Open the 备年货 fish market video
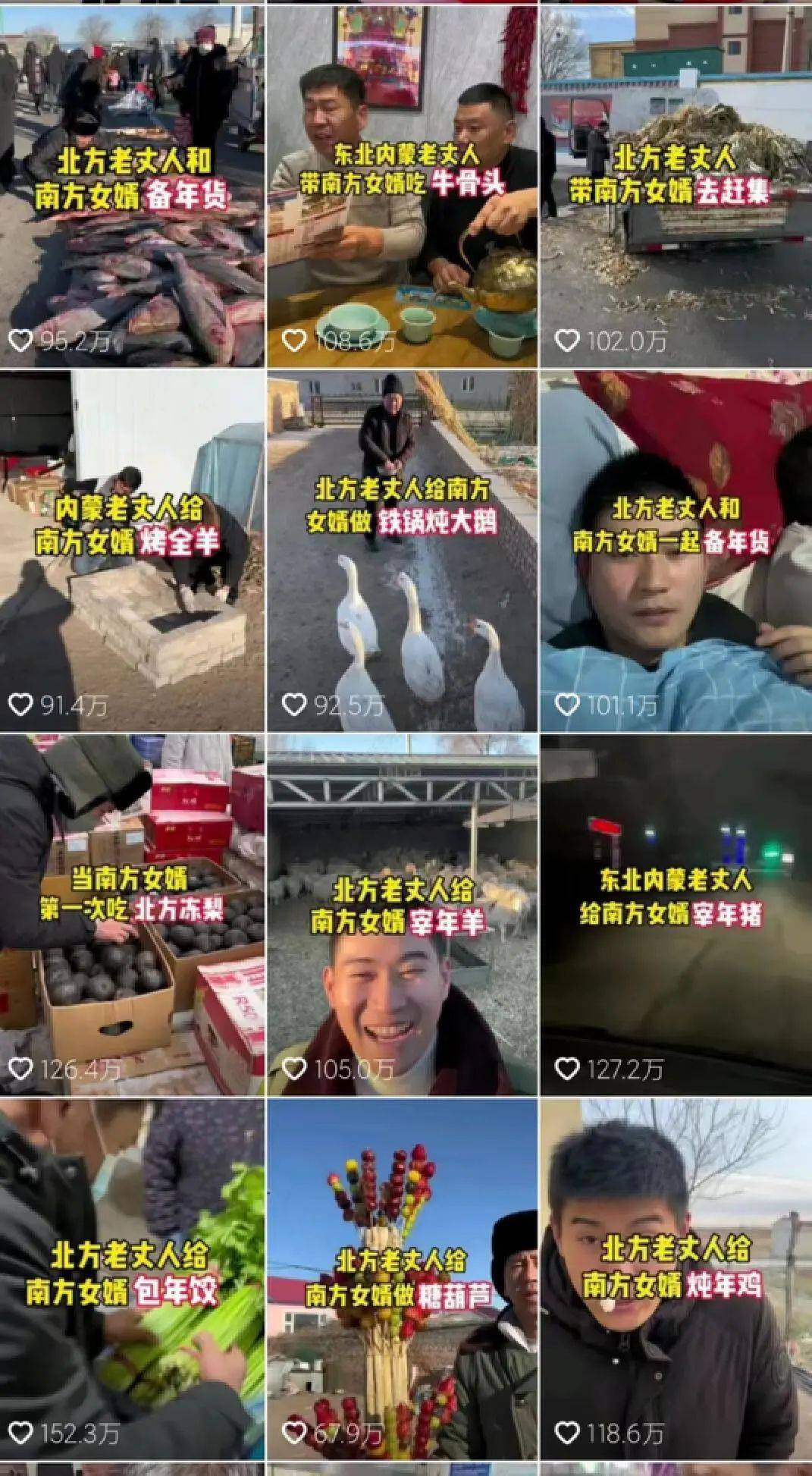Viewport: 812px width, 1476px height. click(x=132, y=186)
